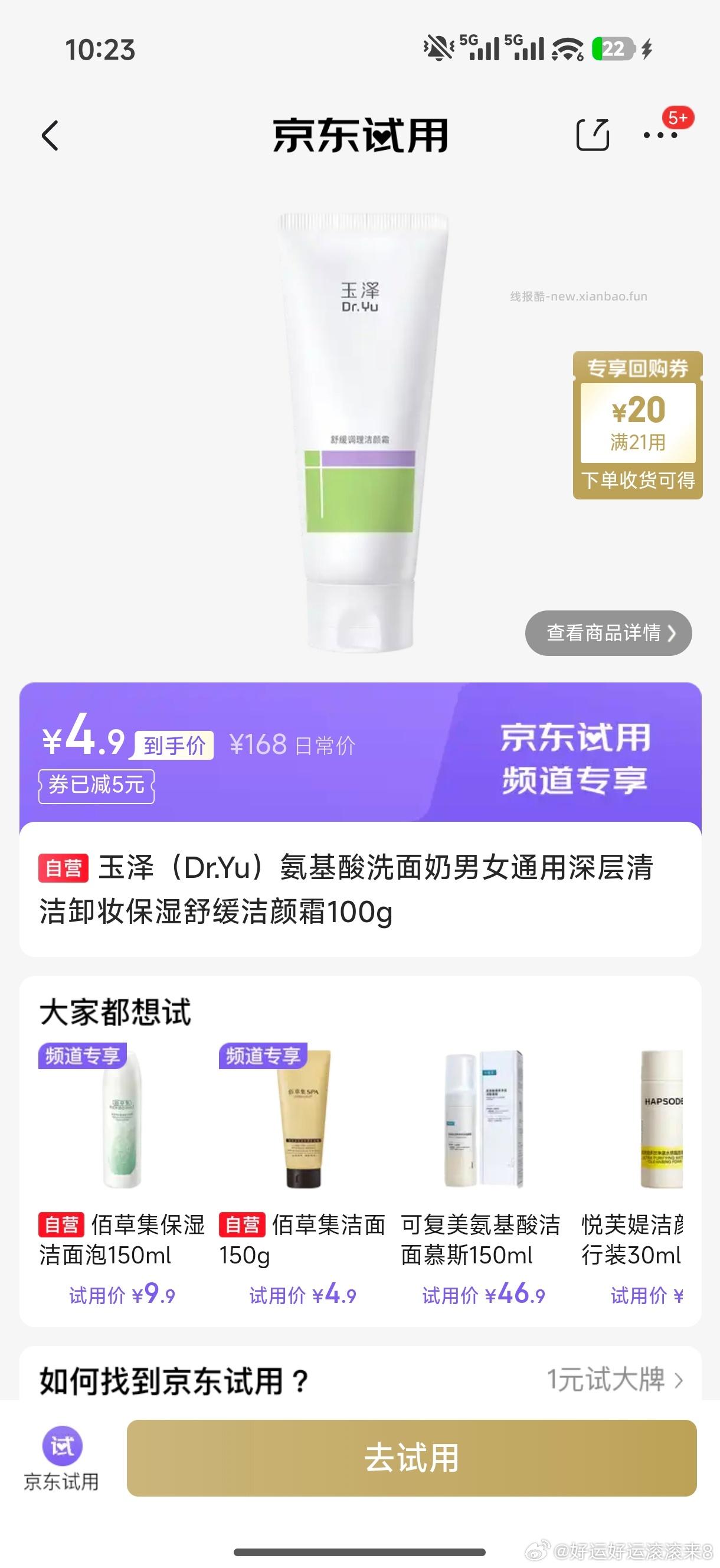Tap the back arrow at top left
The height and width of the screenshot is (1568, 720).
[51, 136]
